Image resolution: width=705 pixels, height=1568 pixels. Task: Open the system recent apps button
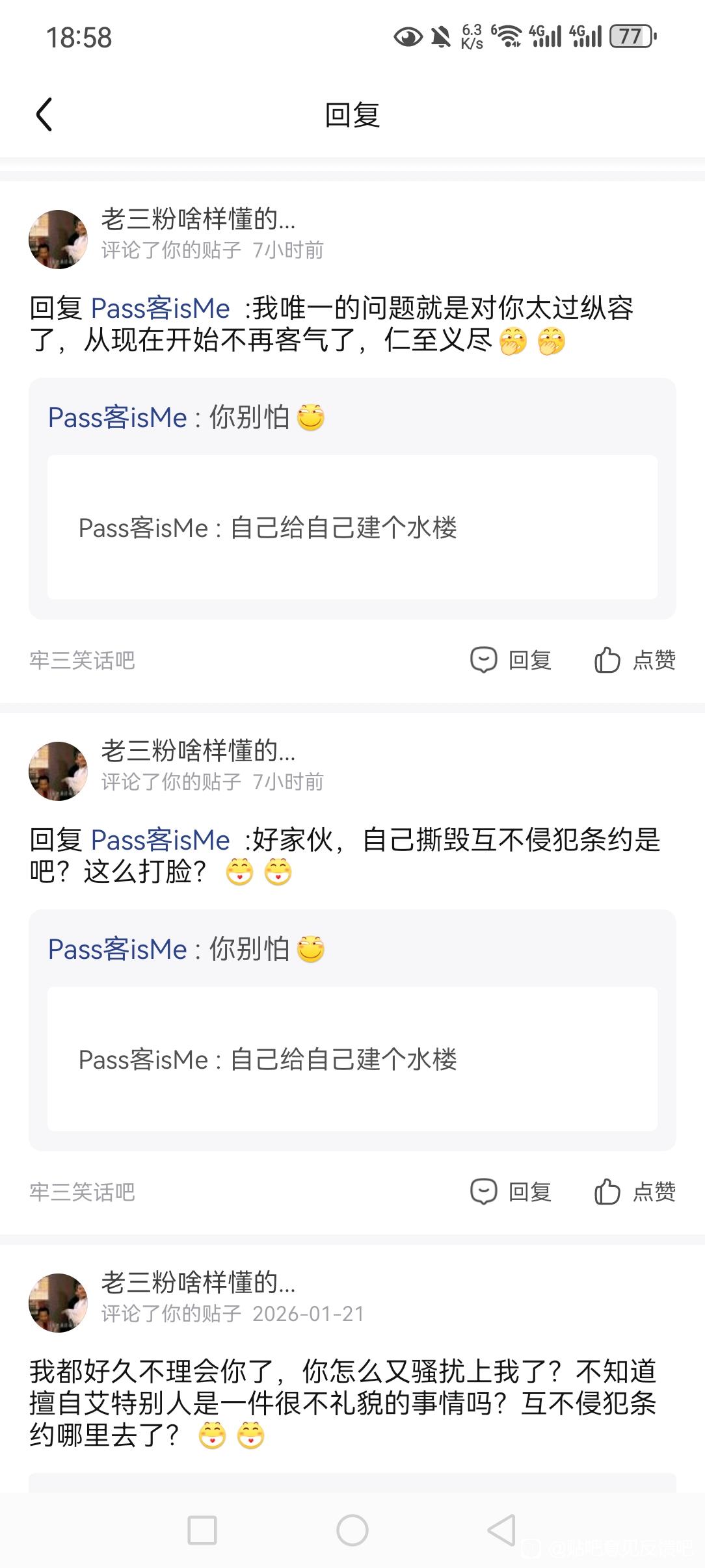(x=202, y=1530)
